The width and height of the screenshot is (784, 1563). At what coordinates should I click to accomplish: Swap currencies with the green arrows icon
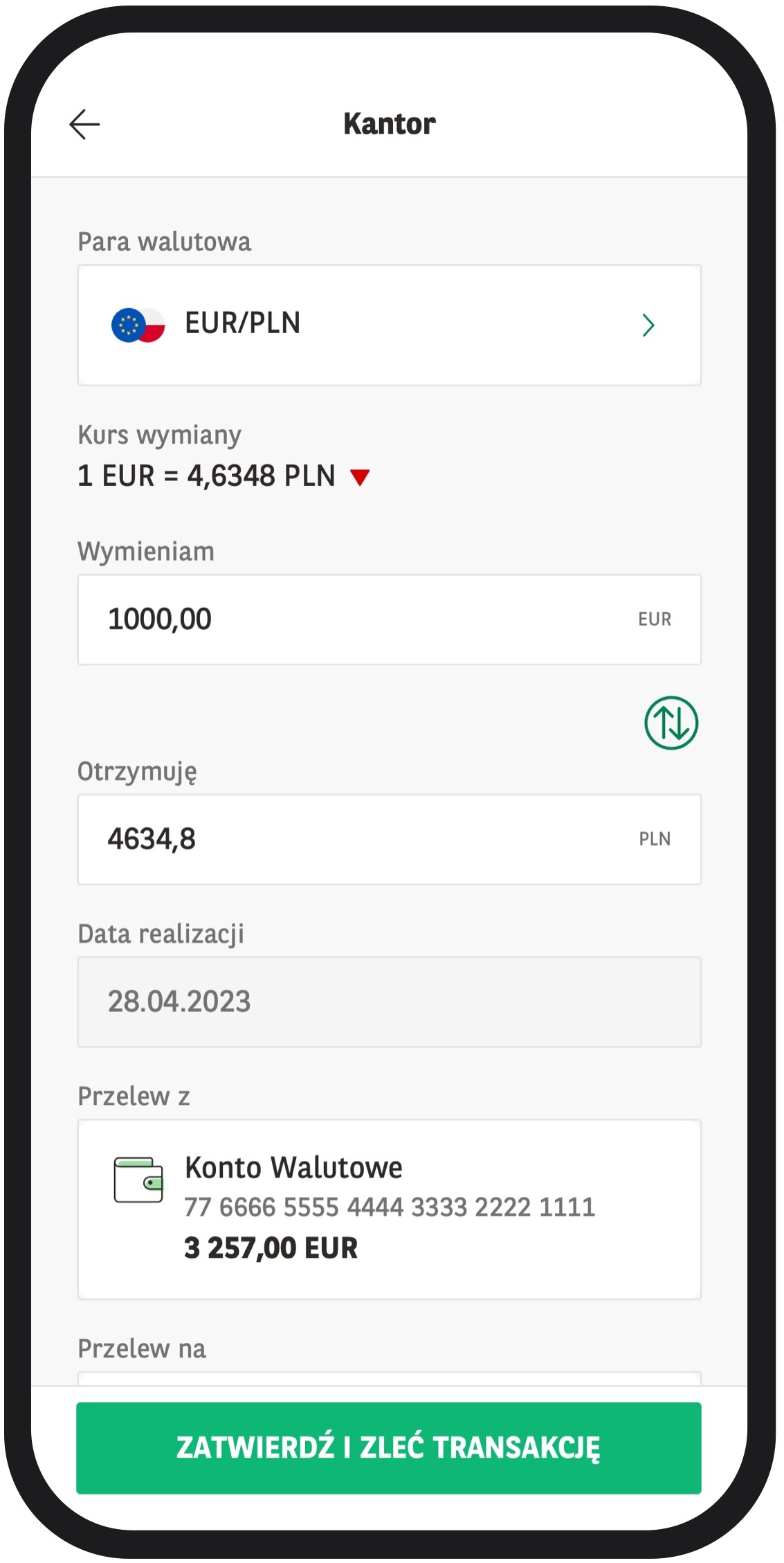[x=671, y=723]
